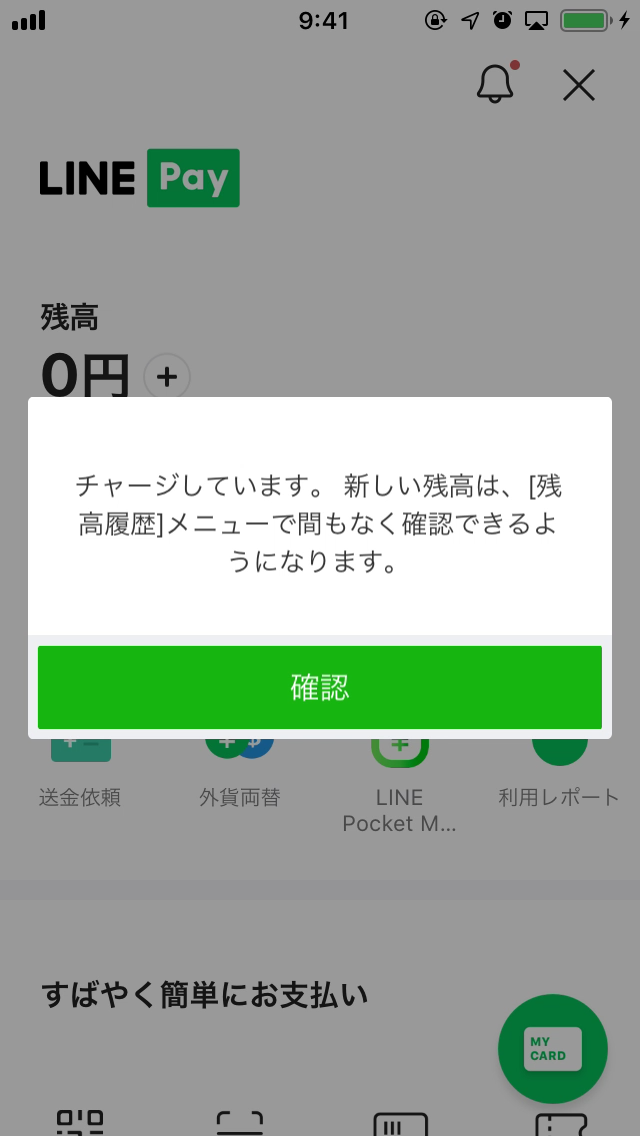
Task: Open 外貨両替 currency exchange
Action: coord(240,775)
